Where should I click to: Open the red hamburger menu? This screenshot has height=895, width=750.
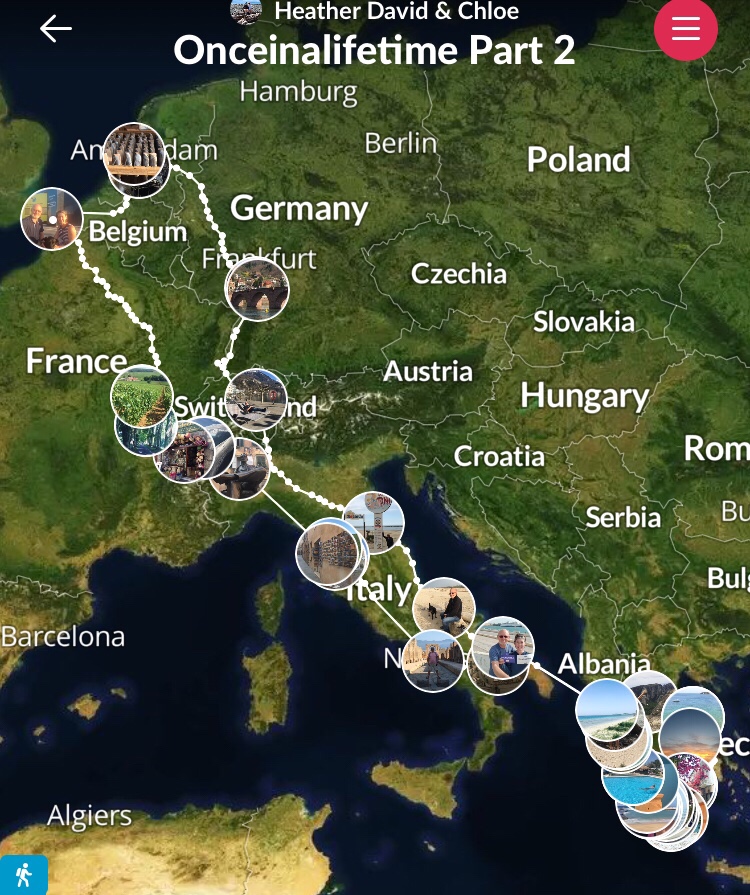686,29
